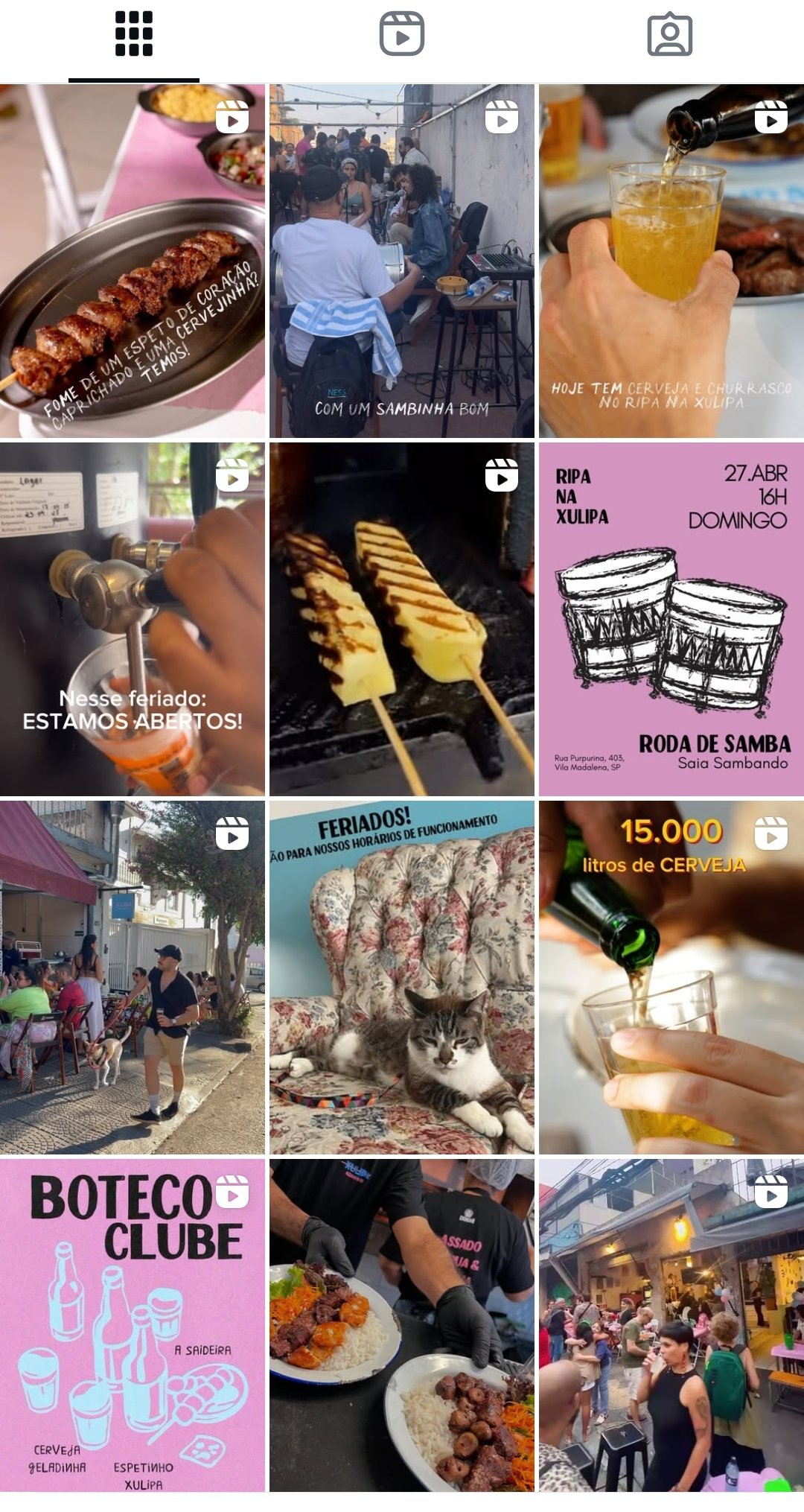View the post with plates of grilled meat
Image resolution: width=804 pixels, height=1512 pixels.
pos(402,1326)
